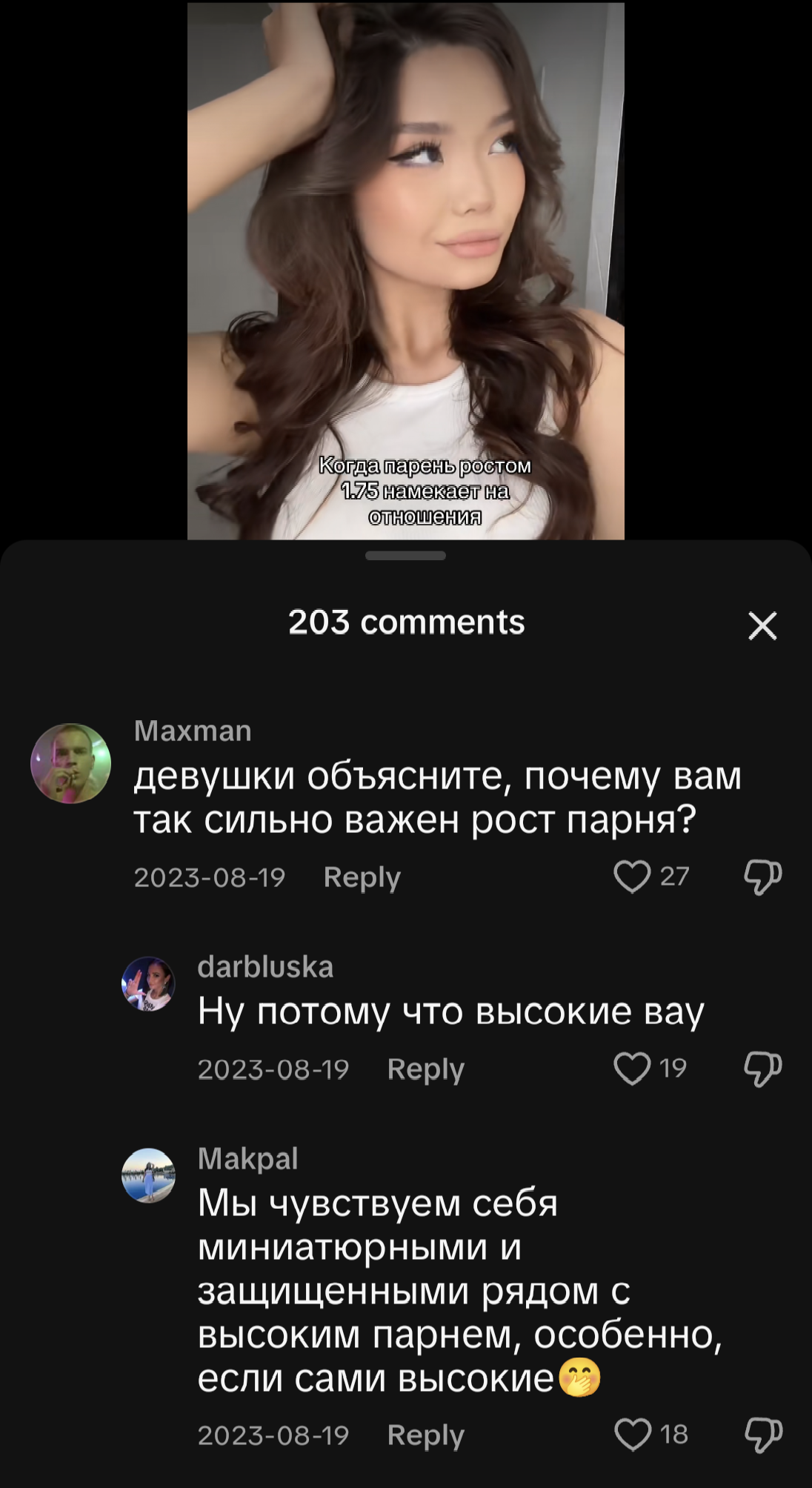Like Makpal's comment
Viewport: 812px width, 1488px height.
633,1435
